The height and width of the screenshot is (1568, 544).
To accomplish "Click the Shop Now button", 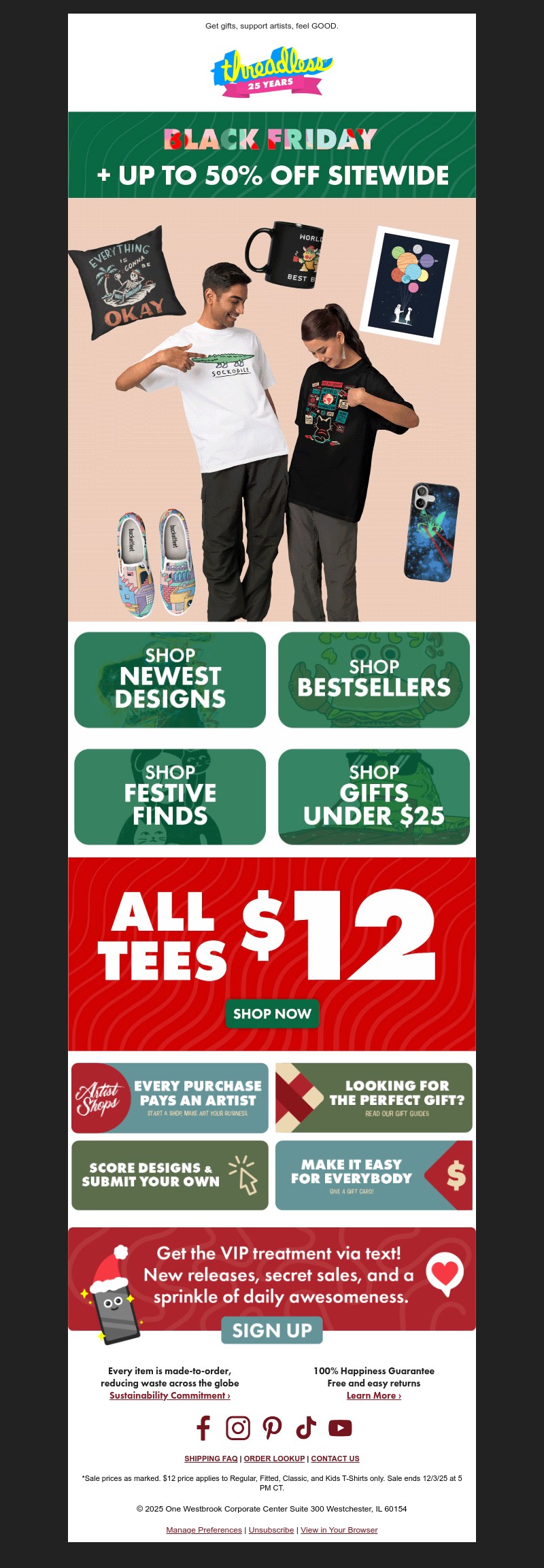I will pyautogui.click(x=271, y=1014).
